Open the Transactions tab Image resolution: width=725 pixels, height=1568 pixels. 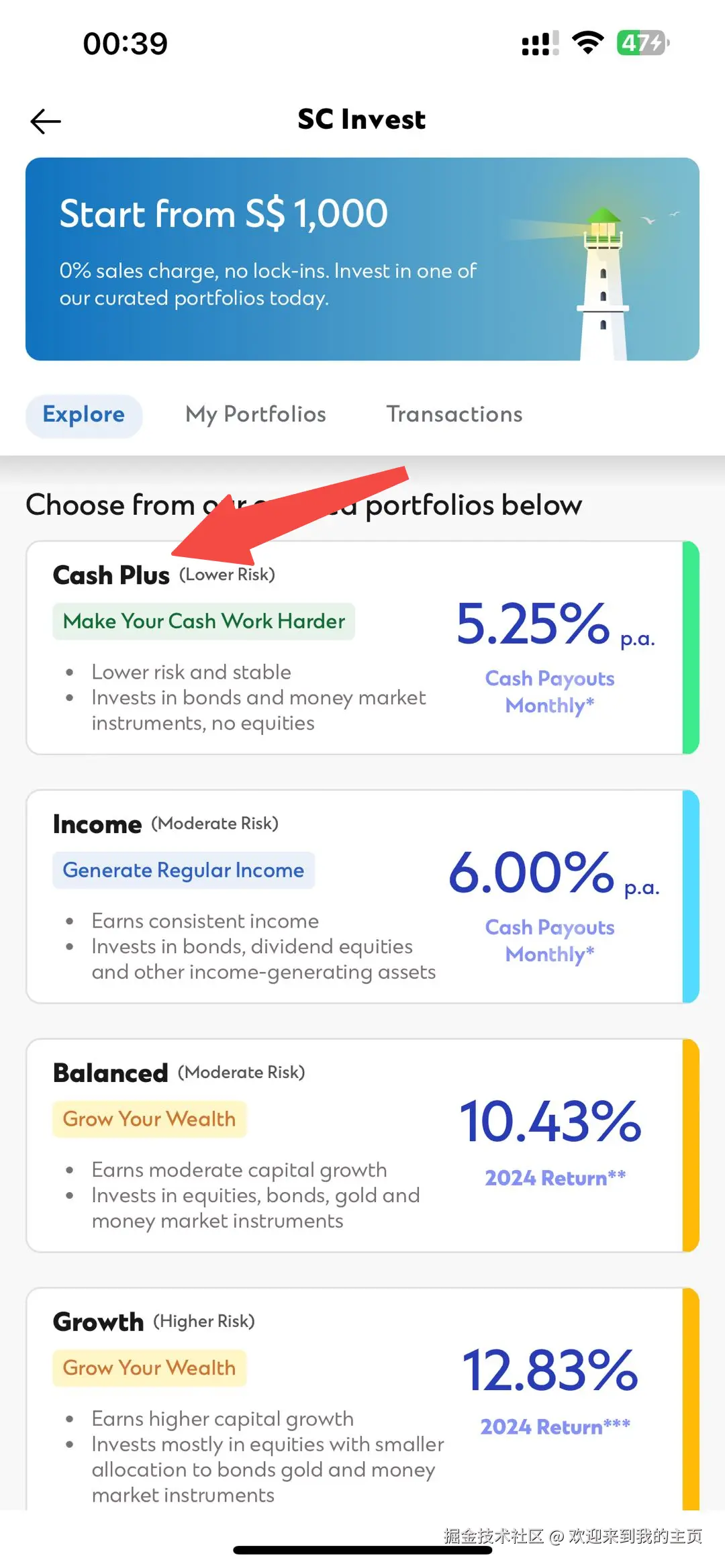tap(454, 415)
